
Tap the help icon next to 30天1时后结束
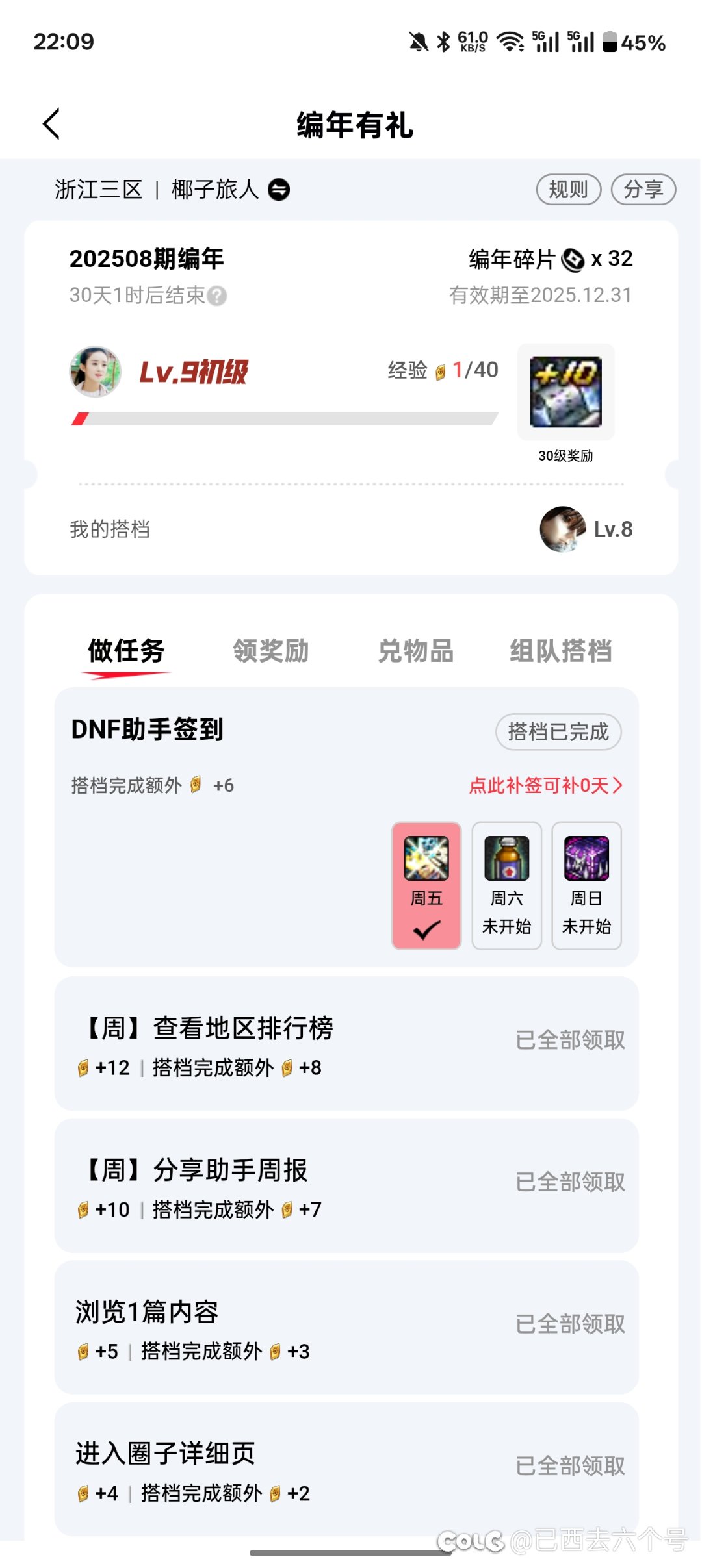click(x=217, y=296)
